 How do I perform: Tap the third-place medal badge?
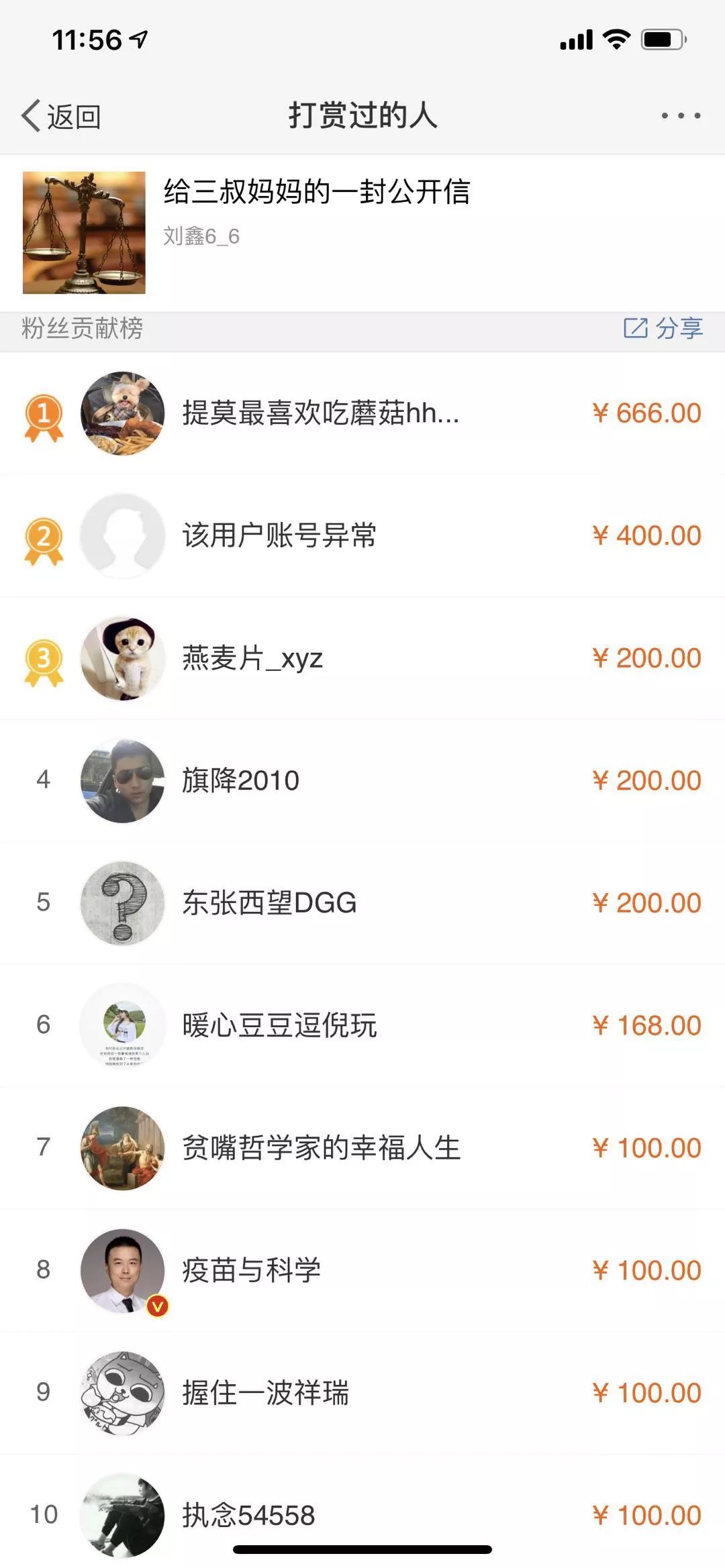coord(42,658)
